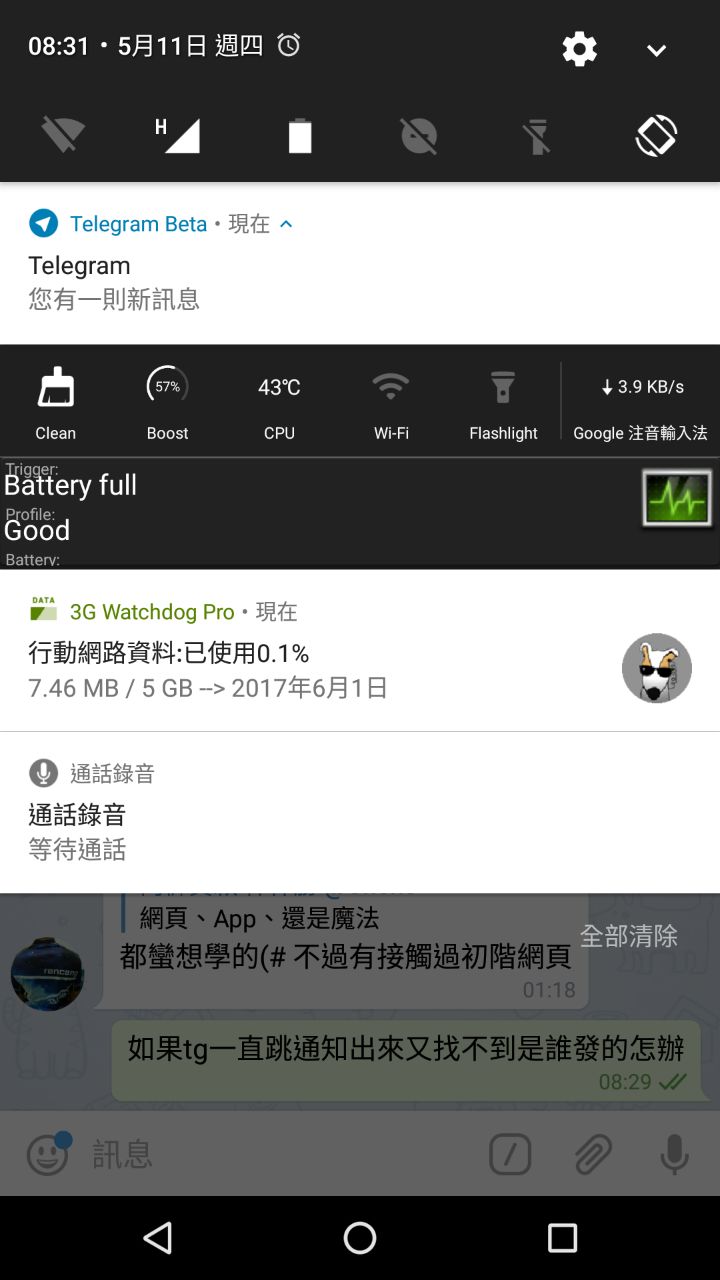Tap Flashlight shortcut in the toolbox bar
This screenshot has height=1280, width=720.
(503, 402)
